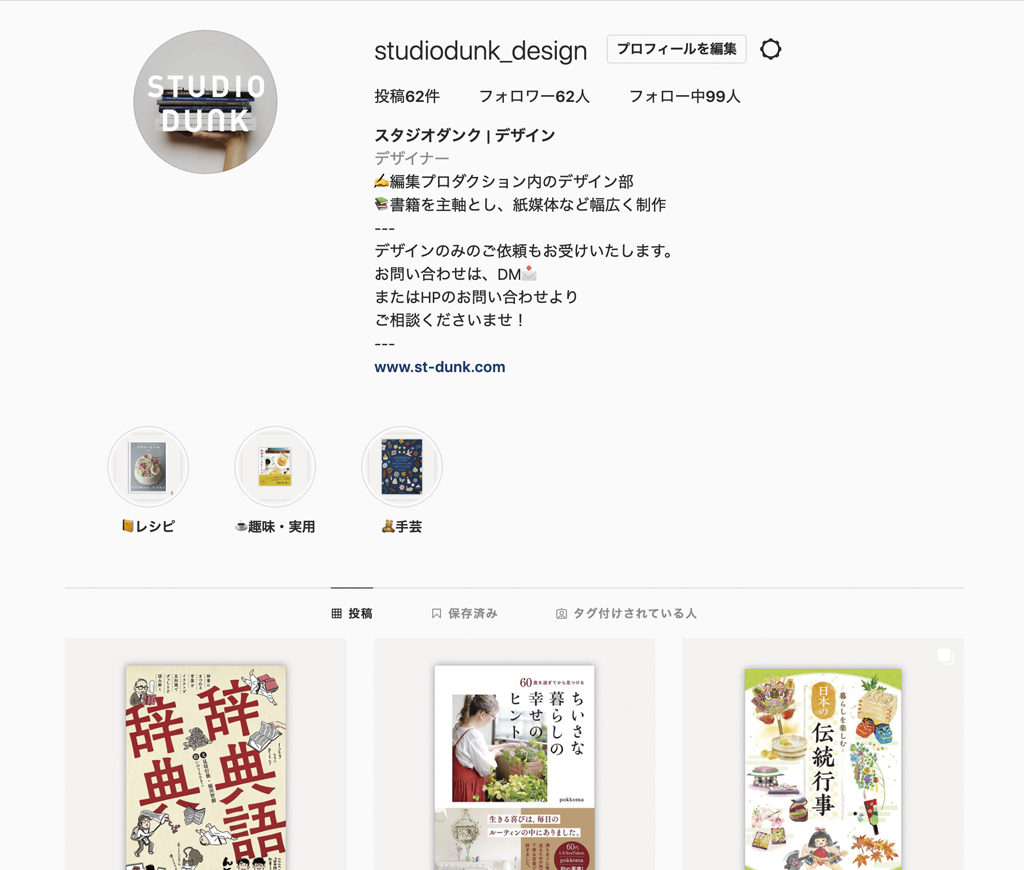Viewport: 1024px width, 870px height.
Task: Tap プロフィールを編集 button
Action: point(676,49)
